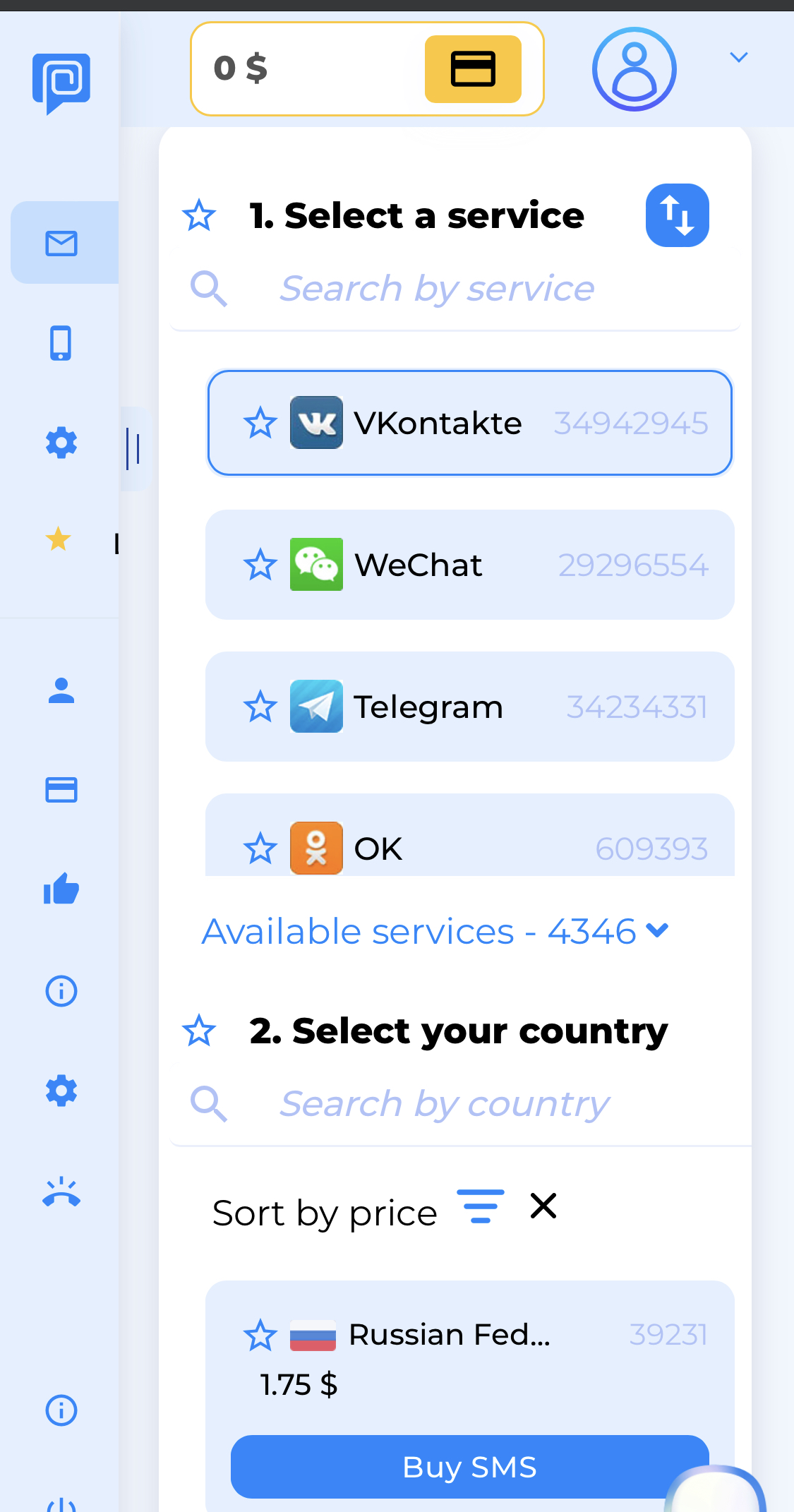Open the phone sidebar item
This screenshot has height=1512, width=794.
[x=61, y=343]
